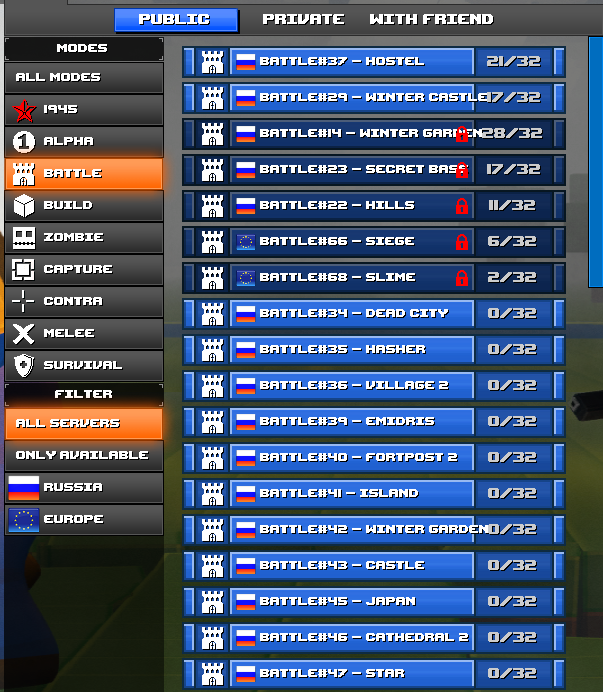Select the Survival mode
This screenshot has width=603, height=692.
[83, 365]
